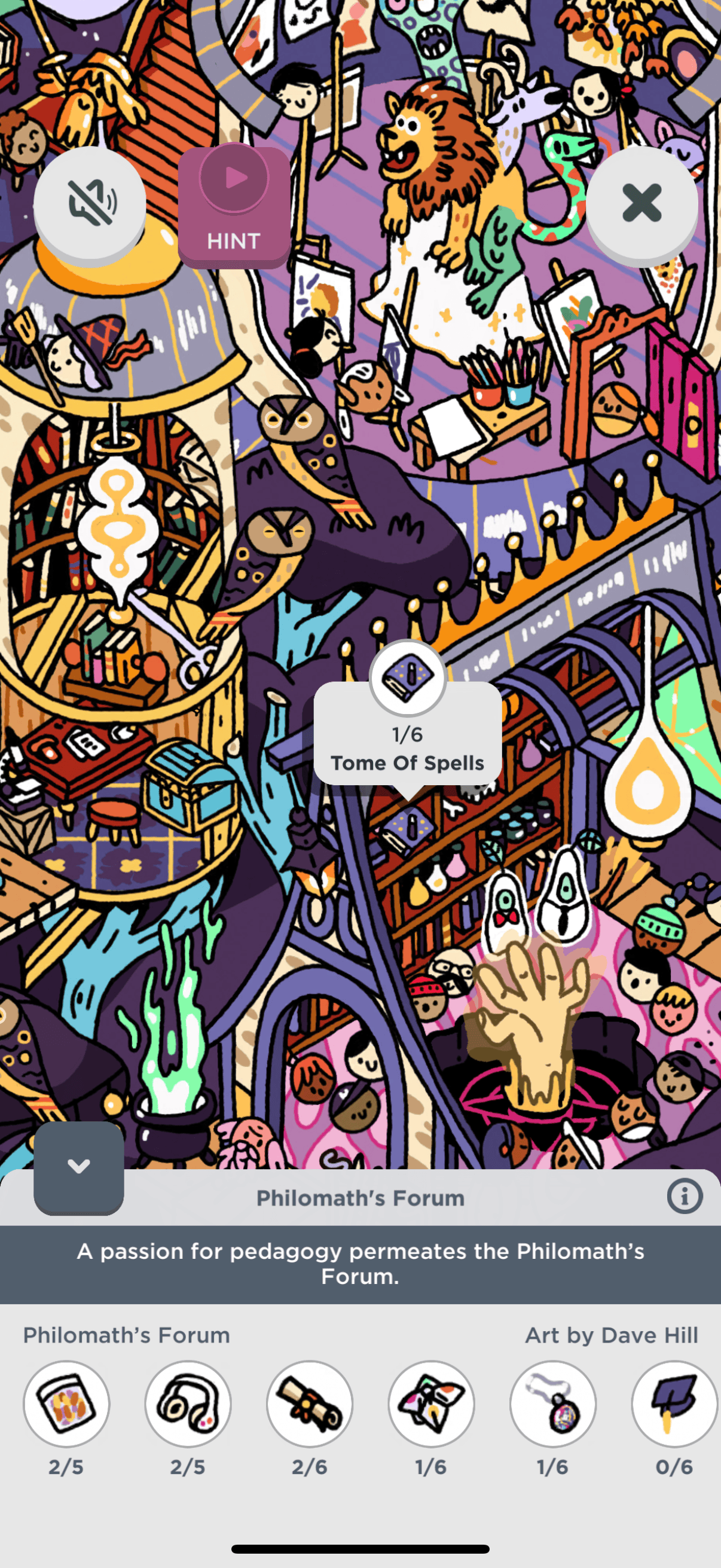
Task: Tap the Tome Of Spells popup
Action: point(408,733)
